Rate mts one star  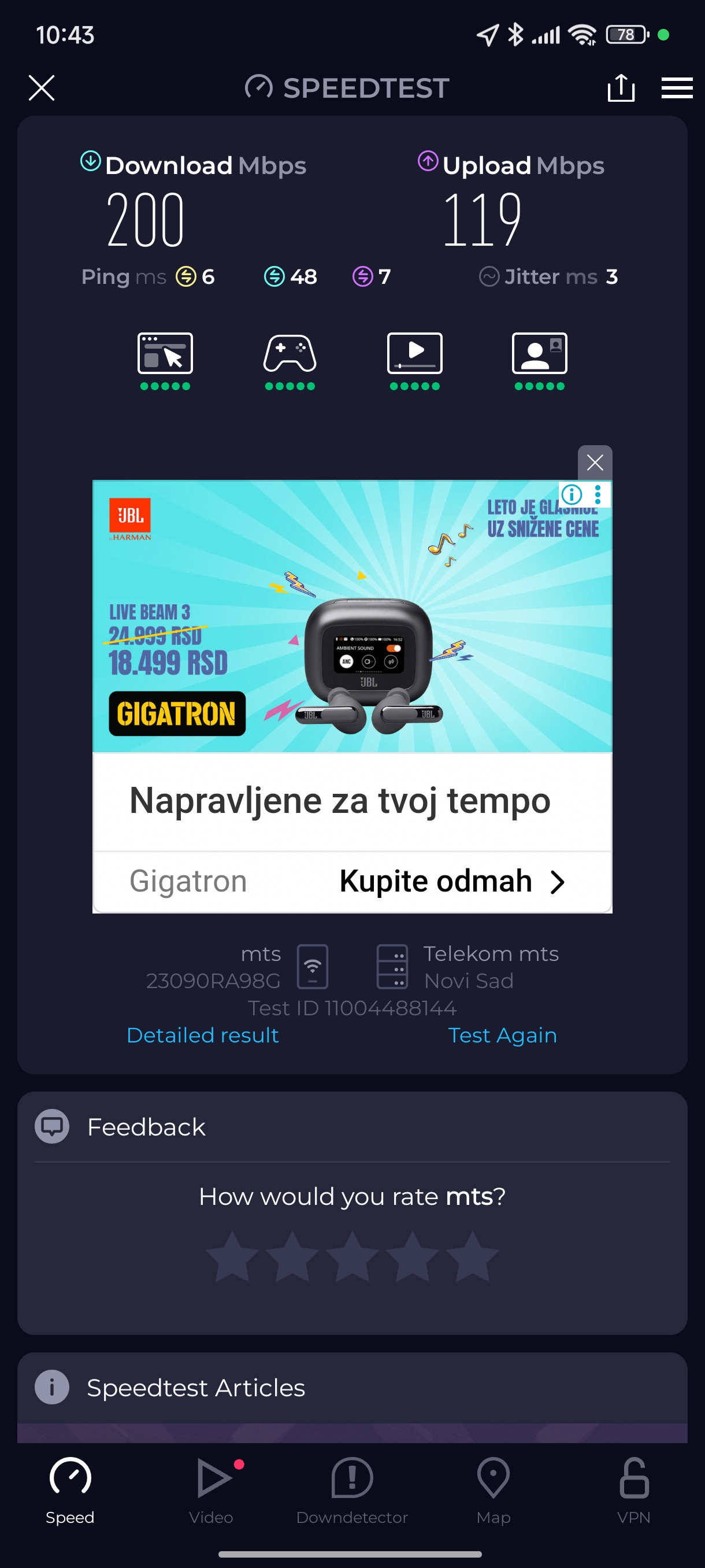[232, 1256]
